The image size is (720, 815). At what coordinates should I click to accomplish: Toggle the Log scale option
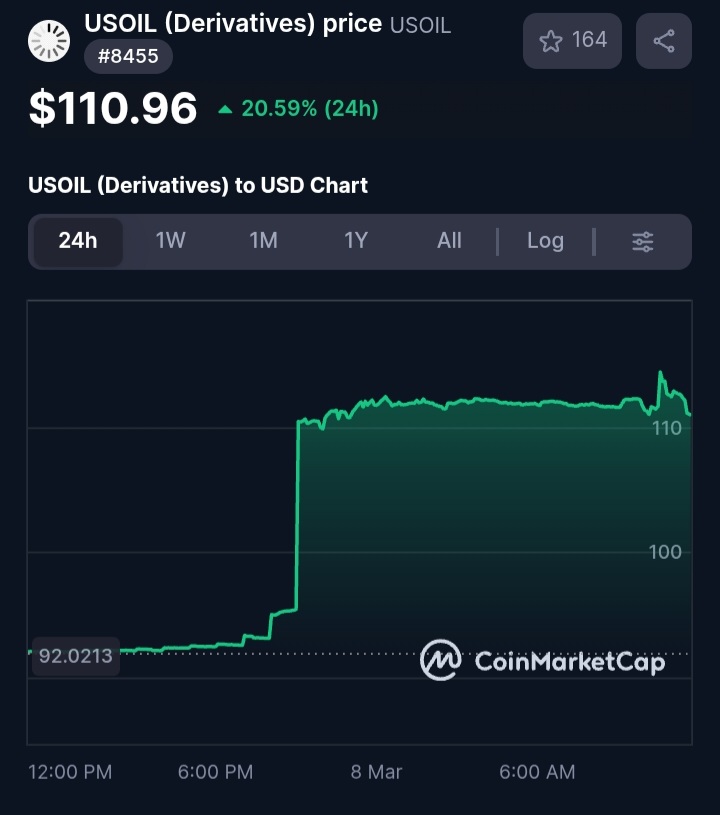tap(545, 241)
